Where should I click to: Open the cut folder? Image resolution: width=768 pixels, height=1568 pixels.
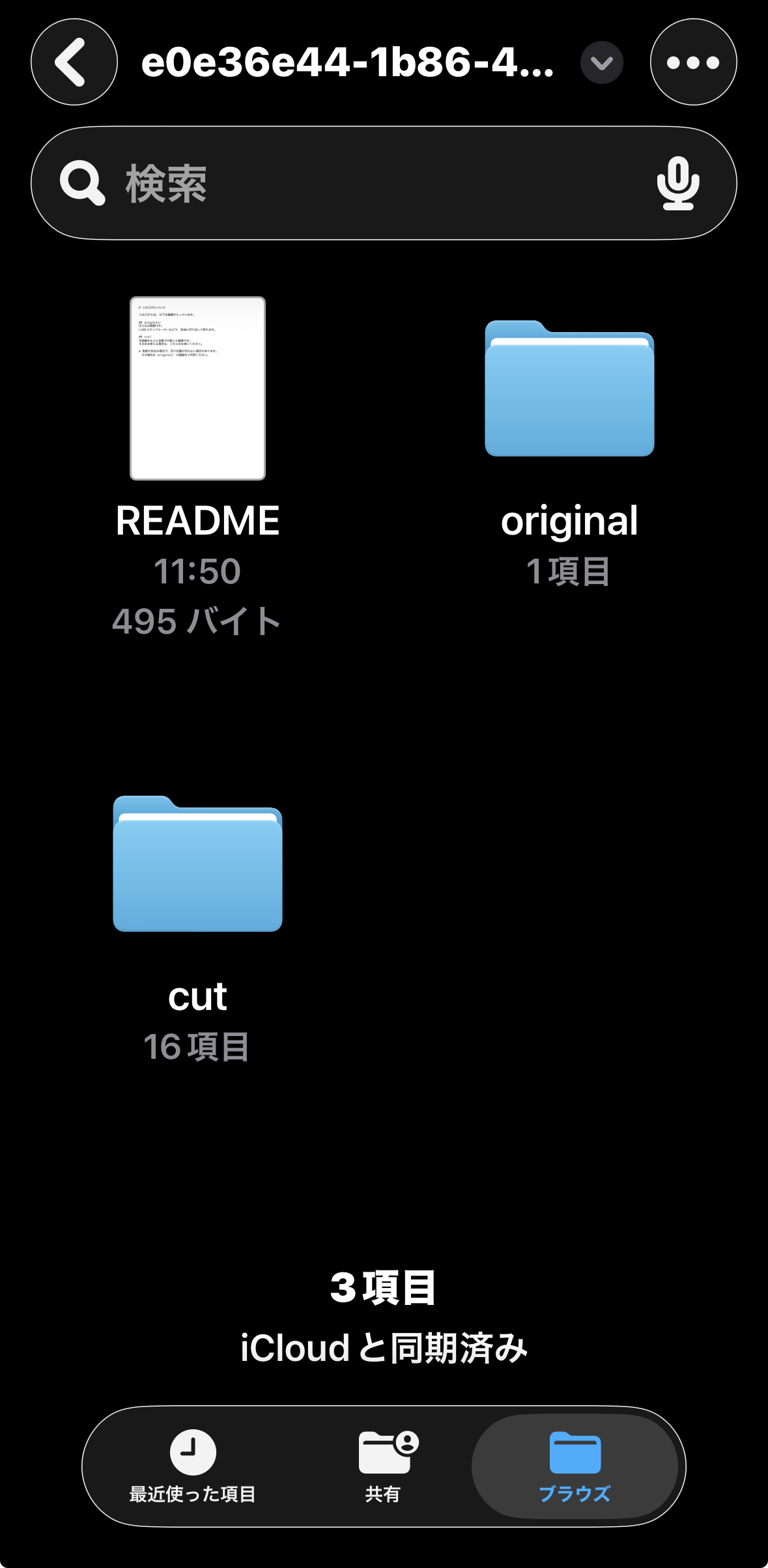pyautogui.click(x=197, y=865)
